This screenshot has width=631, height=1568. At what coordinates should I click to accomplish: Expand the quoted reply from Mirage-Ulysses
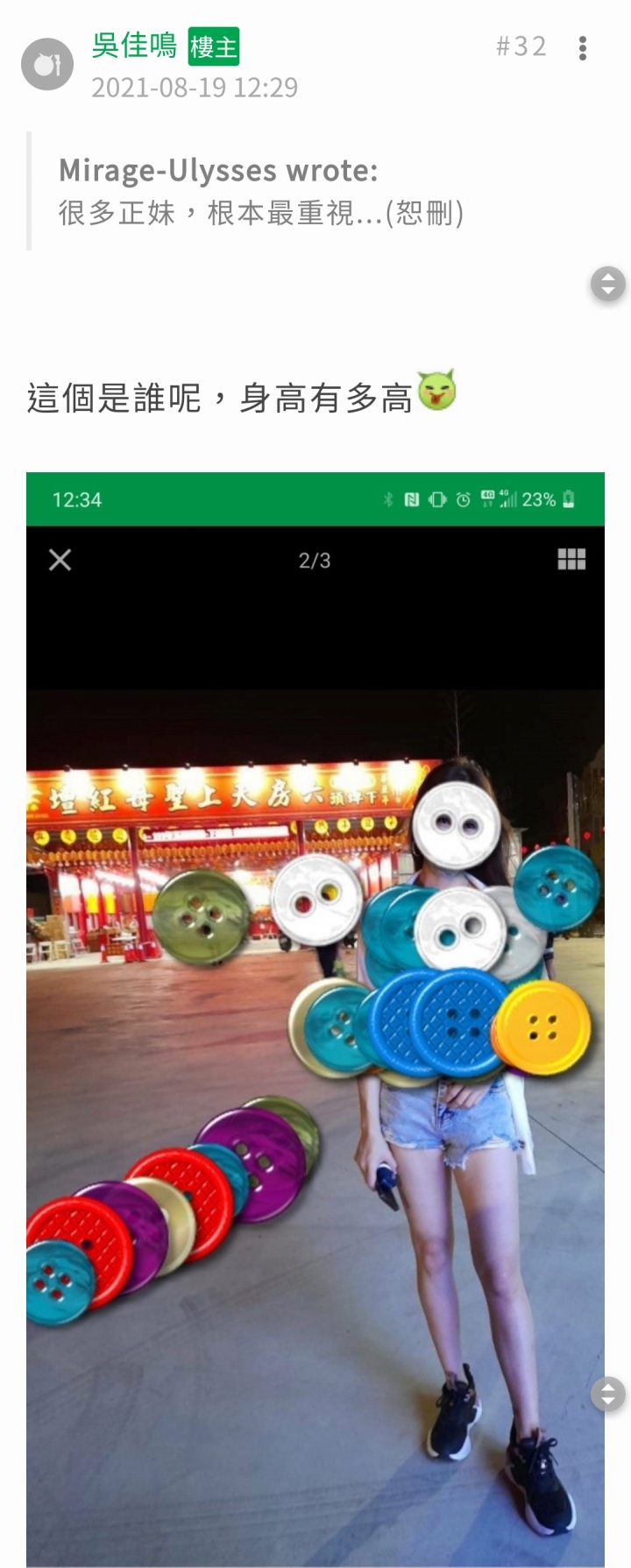tap(261, 192)
